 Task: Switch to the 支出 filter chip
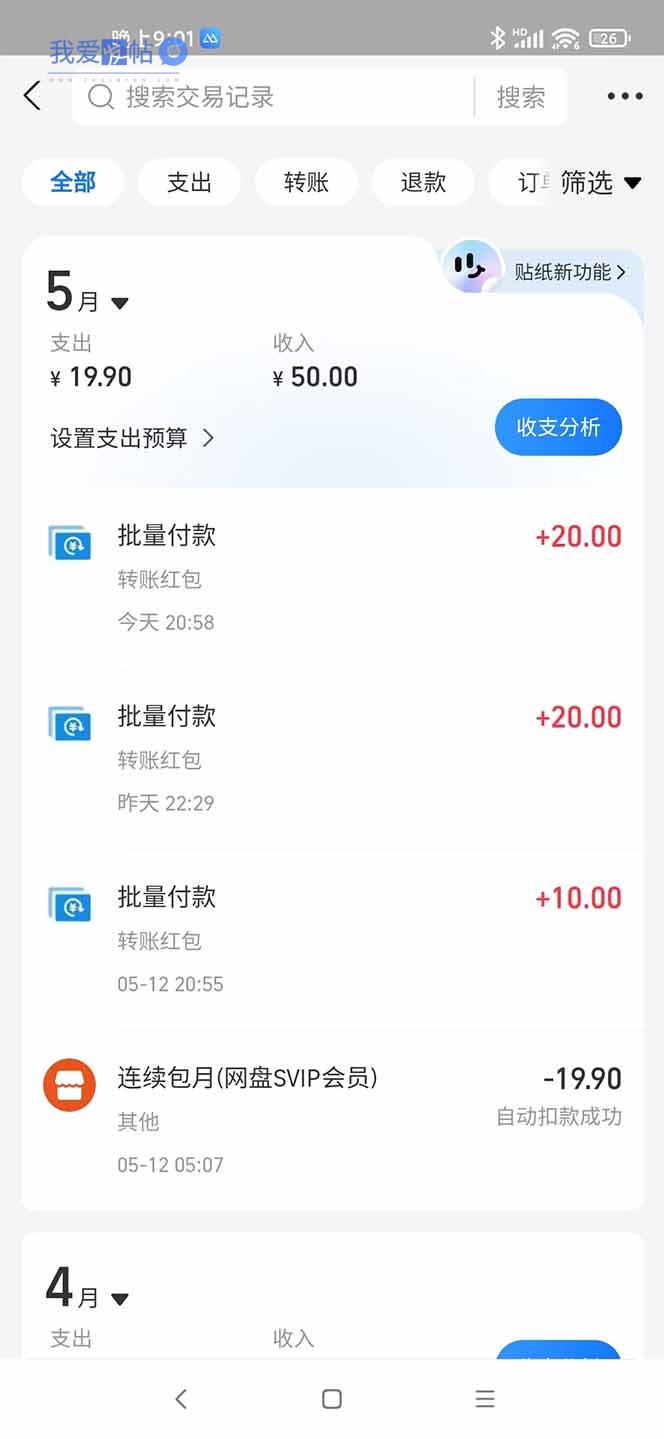tap(190, 182)
